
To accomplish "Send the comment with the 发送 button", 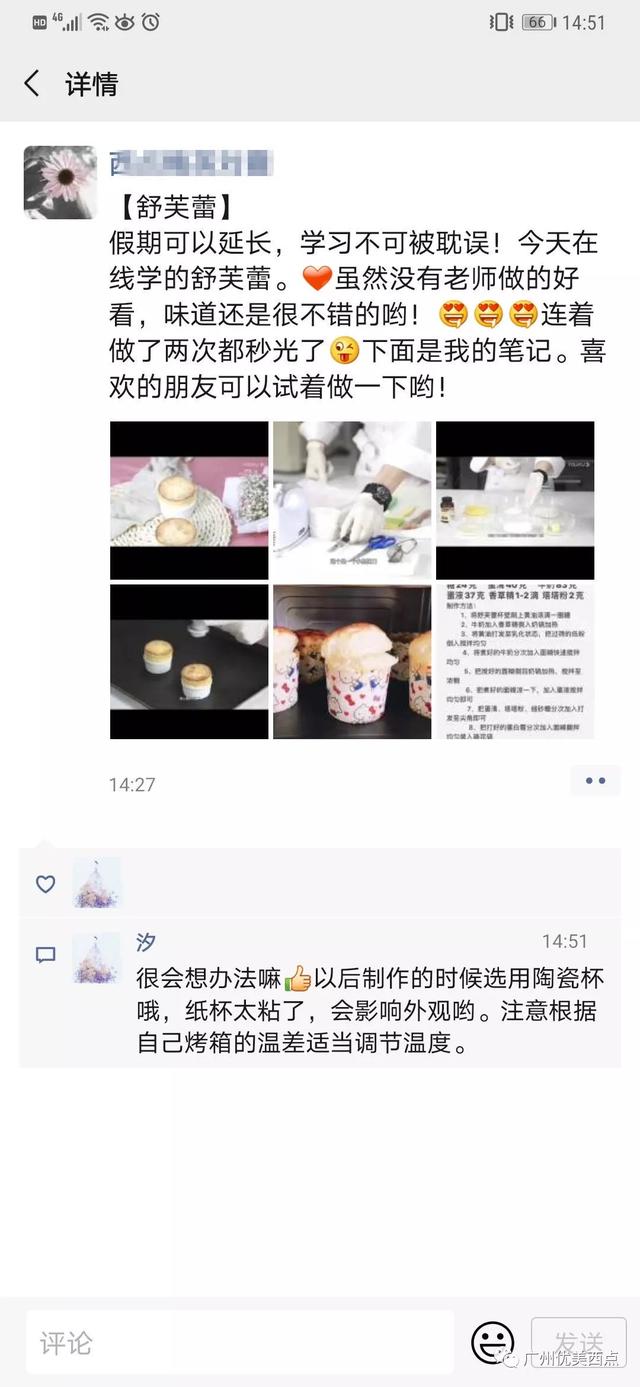I will (578, 1342).
